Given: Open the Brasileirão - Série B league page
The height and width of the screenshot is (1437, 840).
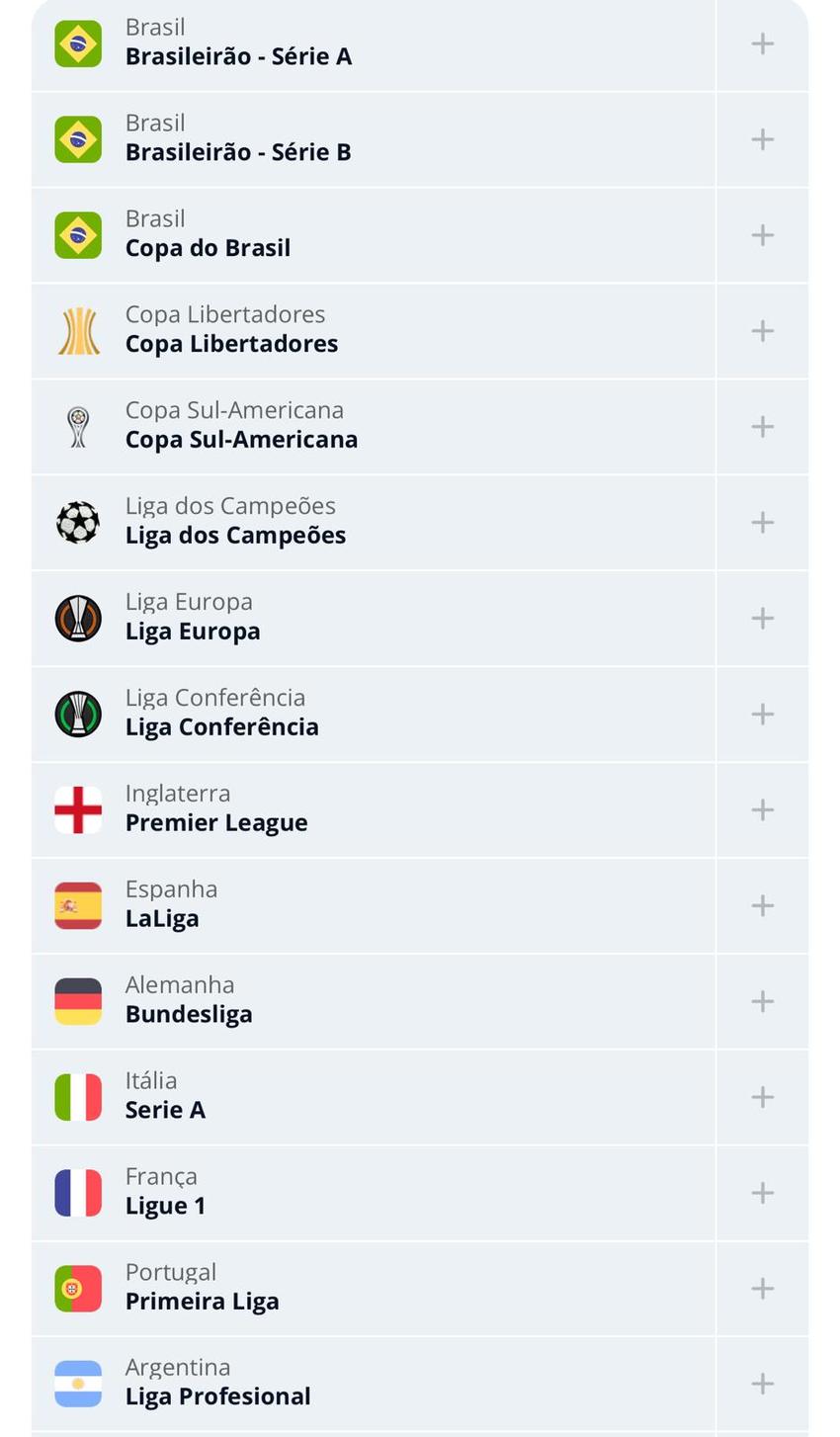Looking at the screenshot, I should (x=296, y=138).
